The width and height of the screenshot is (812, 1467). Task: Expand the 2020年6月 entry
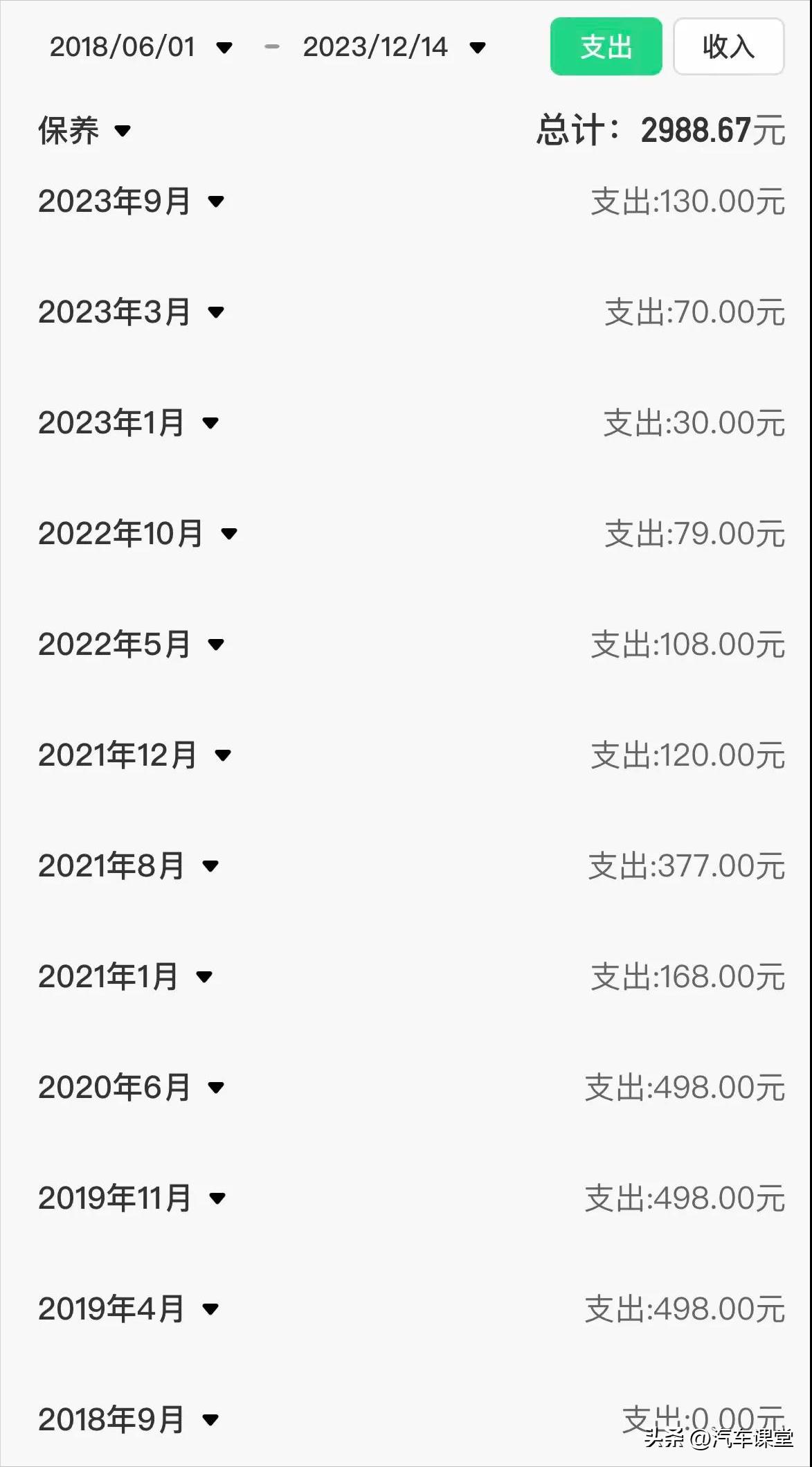click(132, 1088)
